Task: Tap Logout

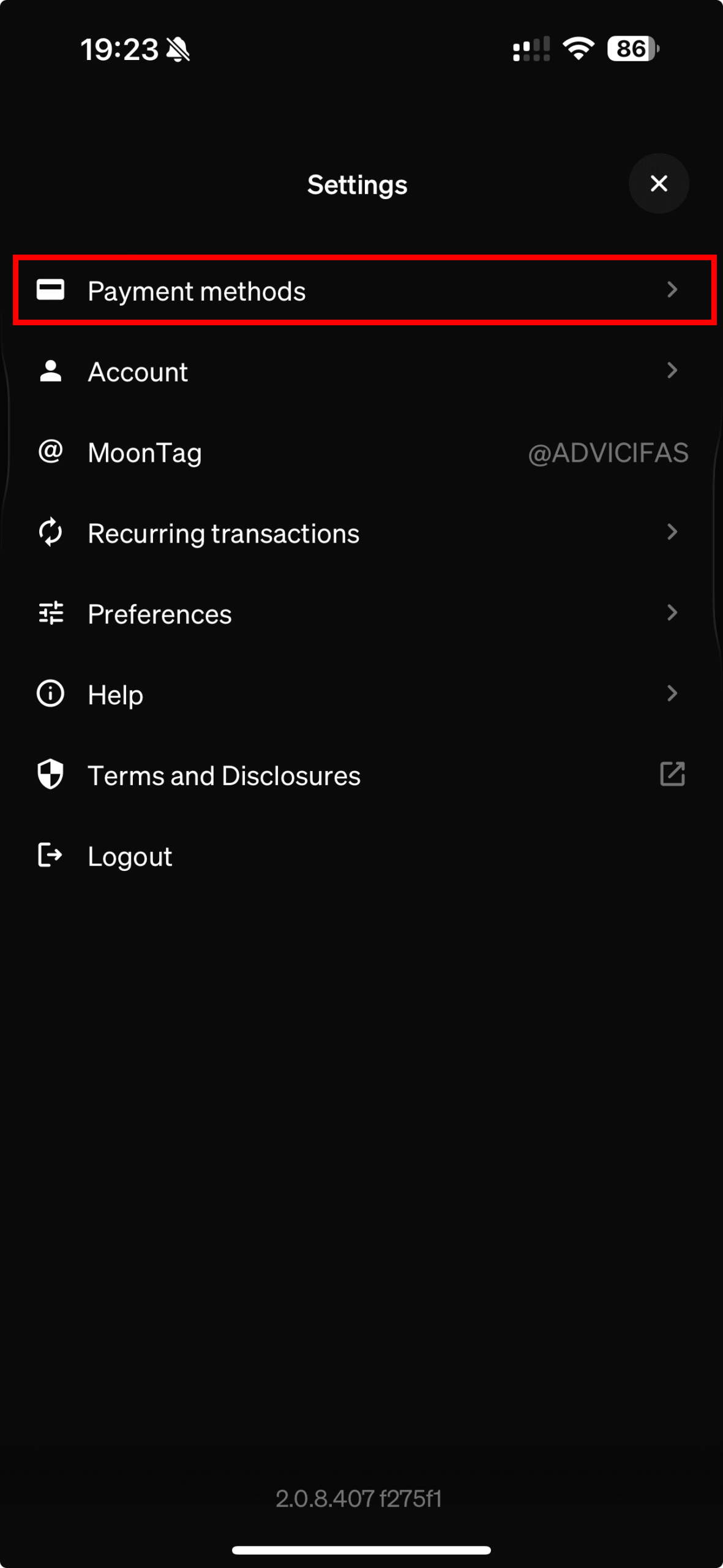Action: pos(130,856)
